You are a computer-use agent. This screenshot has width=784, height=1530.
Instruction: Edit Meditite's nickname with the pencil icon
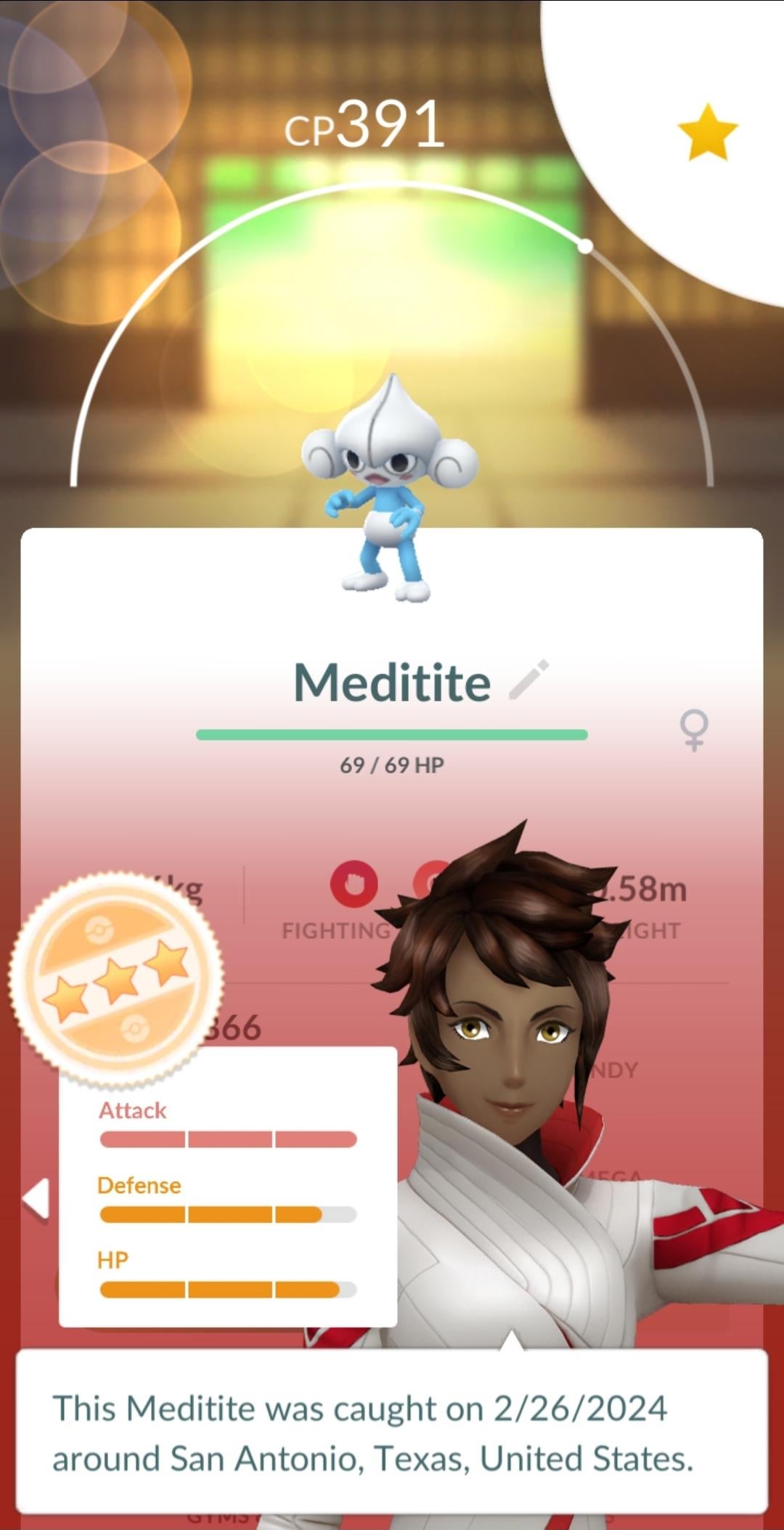click(529, 680)
